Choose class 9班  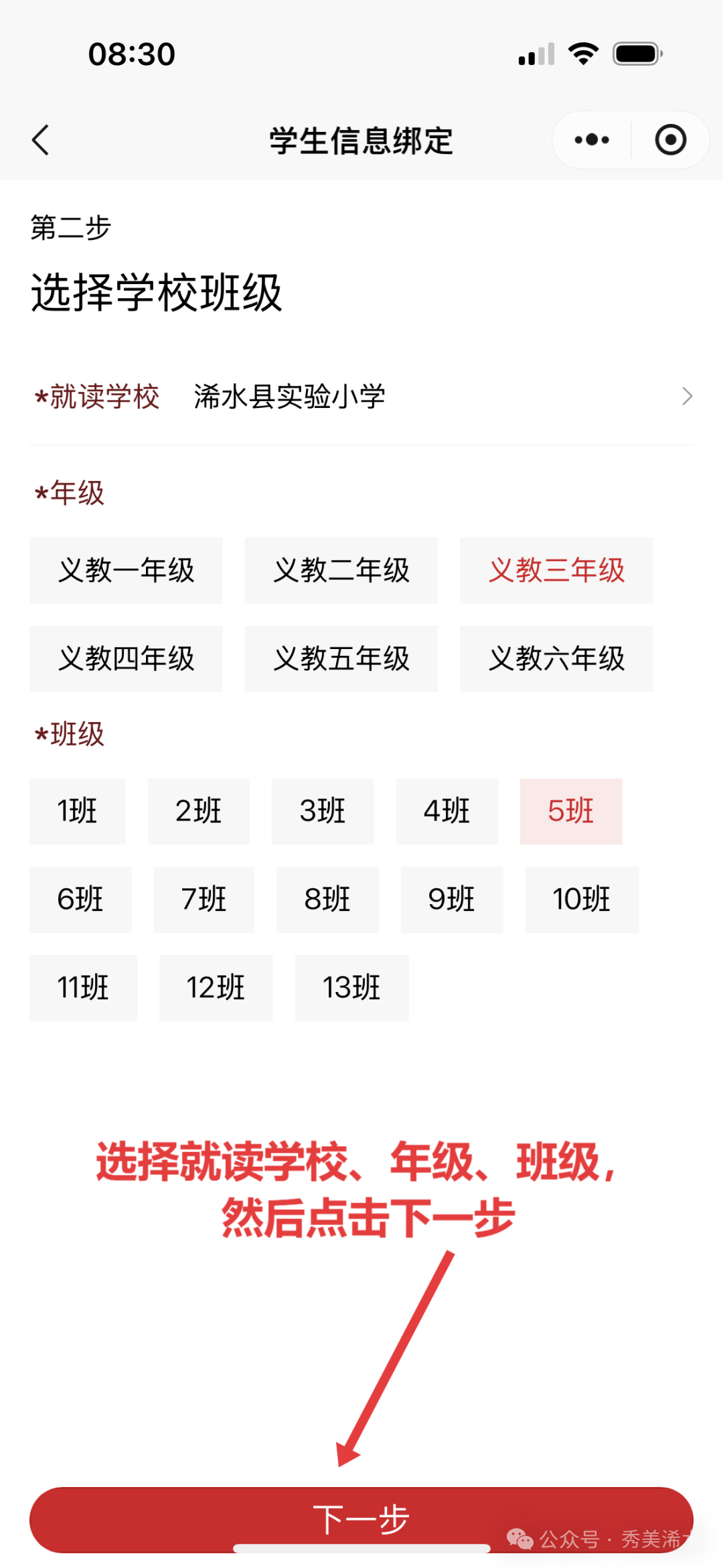452,900
